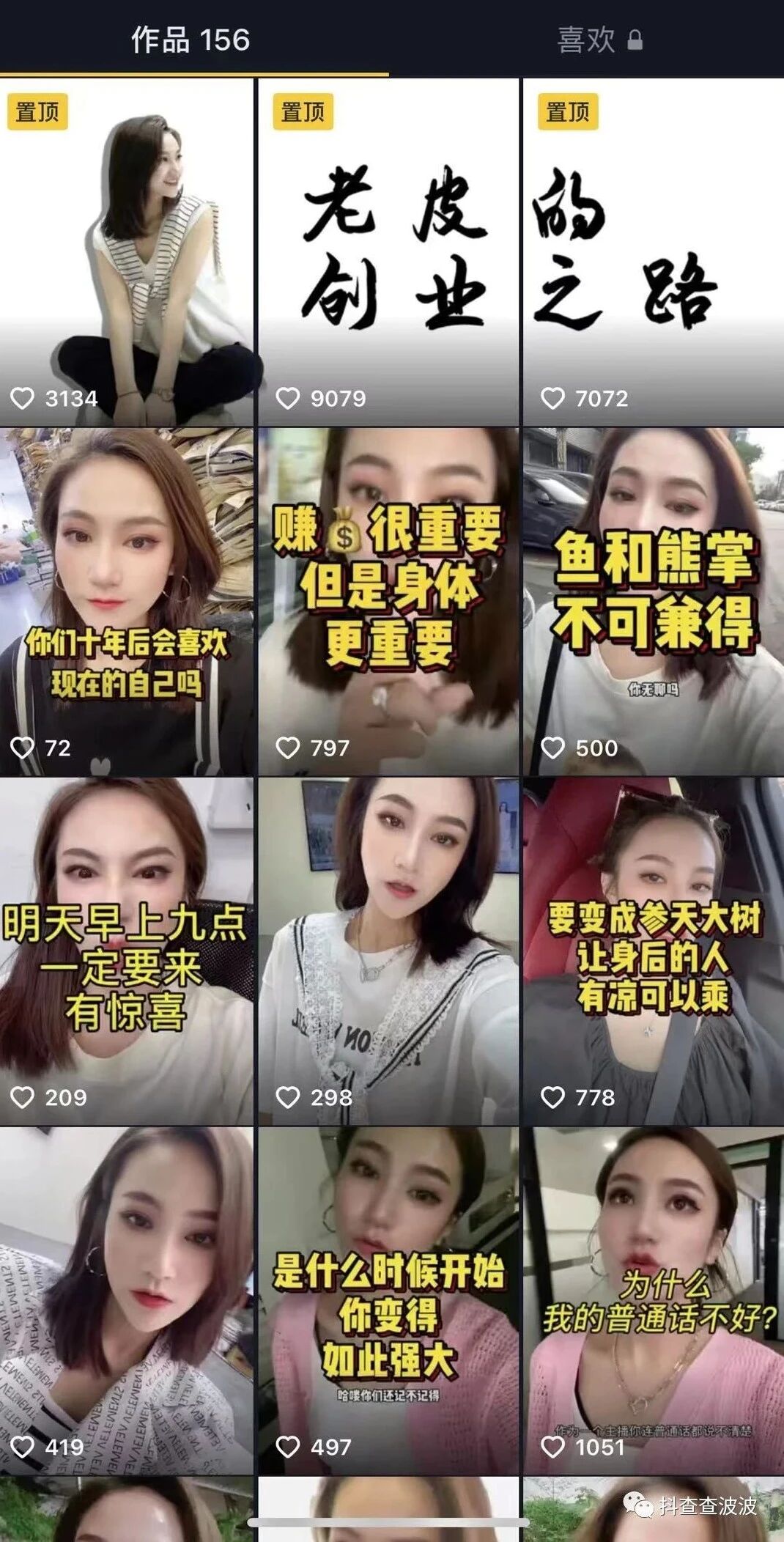
Task: Switch to the locked 喜欢 tab
Action: pyautogui.click(x=599, y=40)
